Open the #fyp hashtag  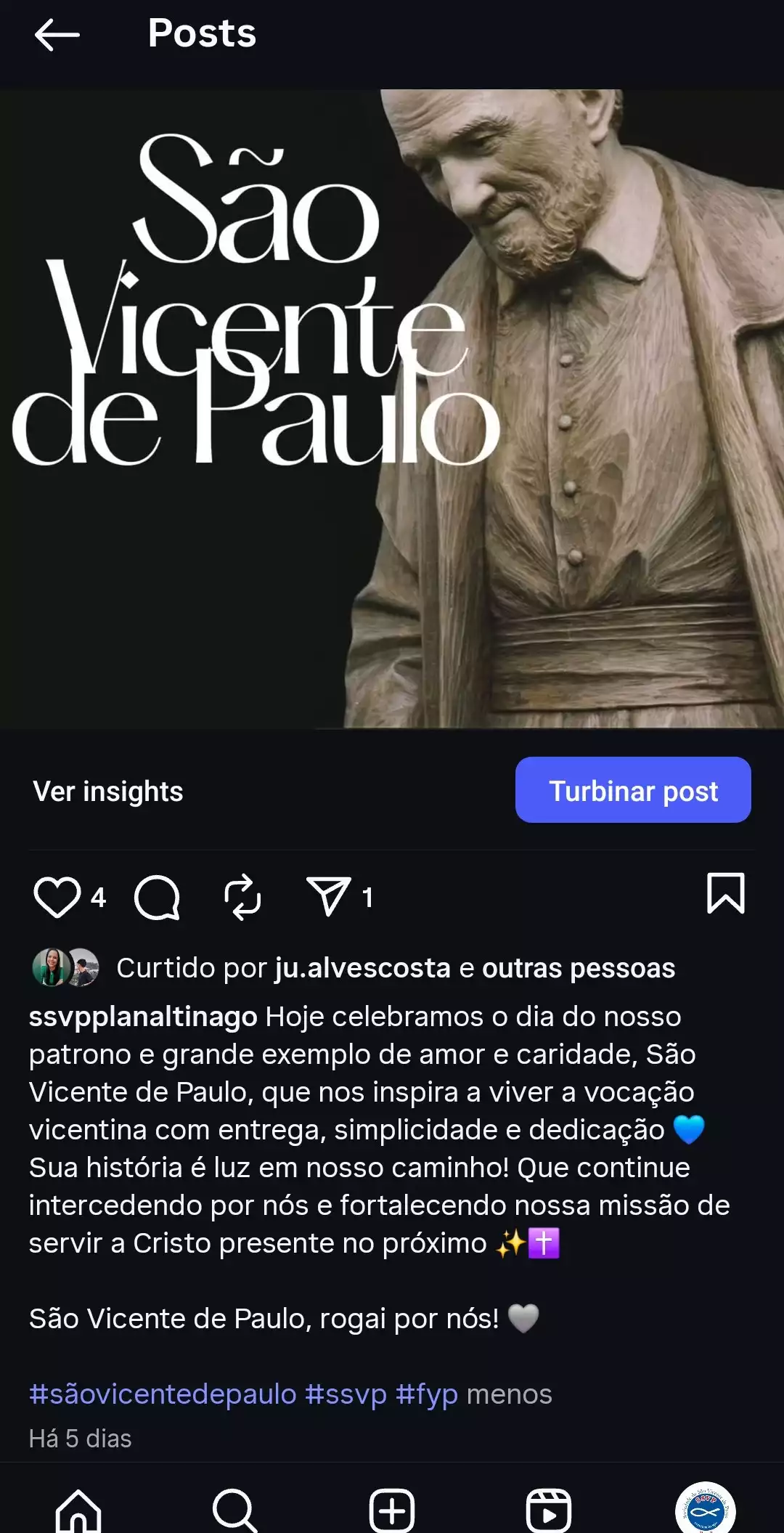(x=427, y=1394)
